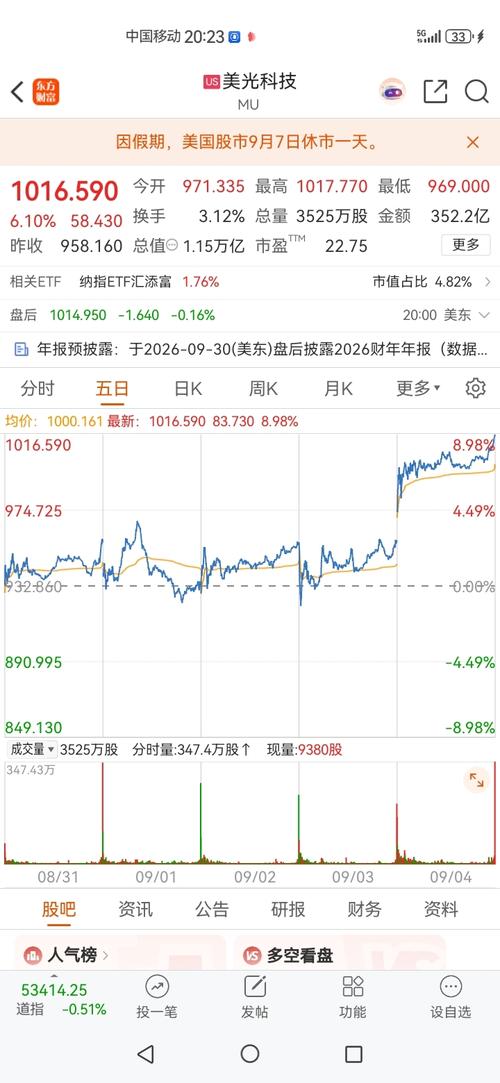
Task: Open the related ETF row 纳指ETF汇添富
Action: point(250,282)
